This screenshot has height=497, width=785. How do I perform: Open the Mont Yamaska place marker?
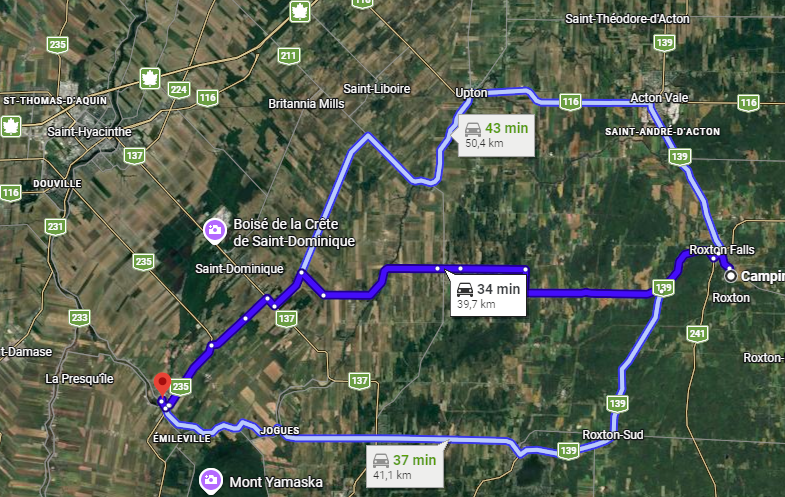(211, 481)
